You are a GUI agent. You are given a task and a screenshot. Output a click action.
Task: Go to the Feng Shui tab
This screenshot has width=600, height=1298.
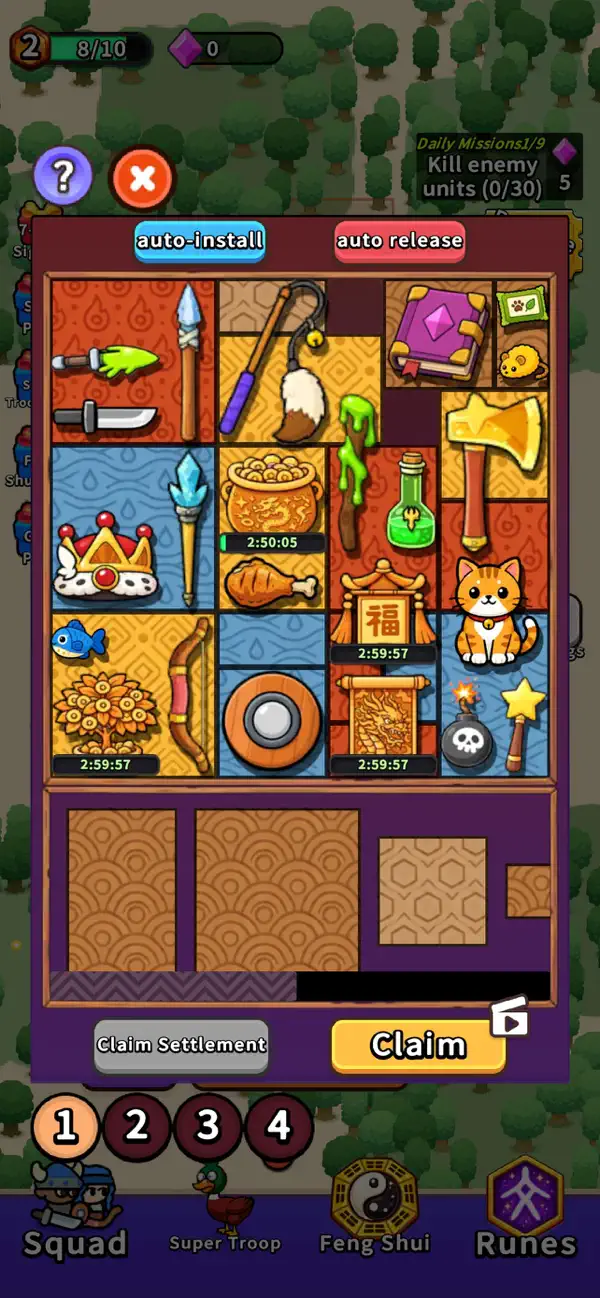click(x=374, y=1212)
